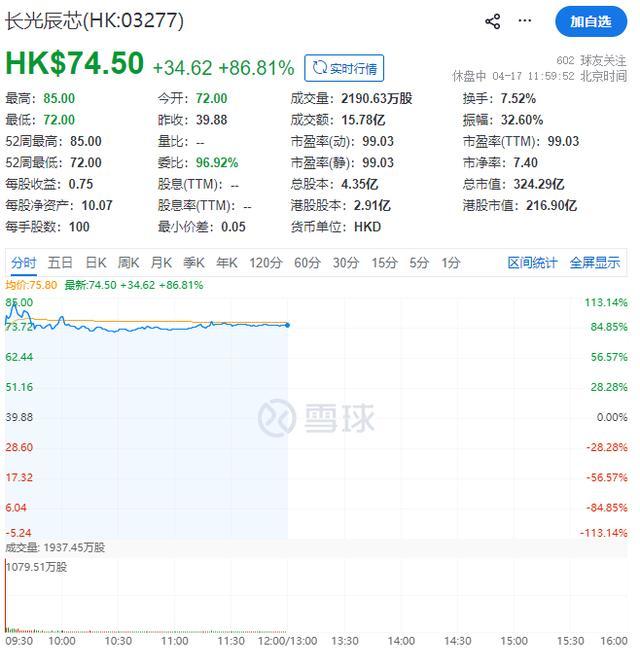The width and height of the screenshot is (640, 667).
Task: Show 30分 interval chart
Action: click(x=345, y=263)
